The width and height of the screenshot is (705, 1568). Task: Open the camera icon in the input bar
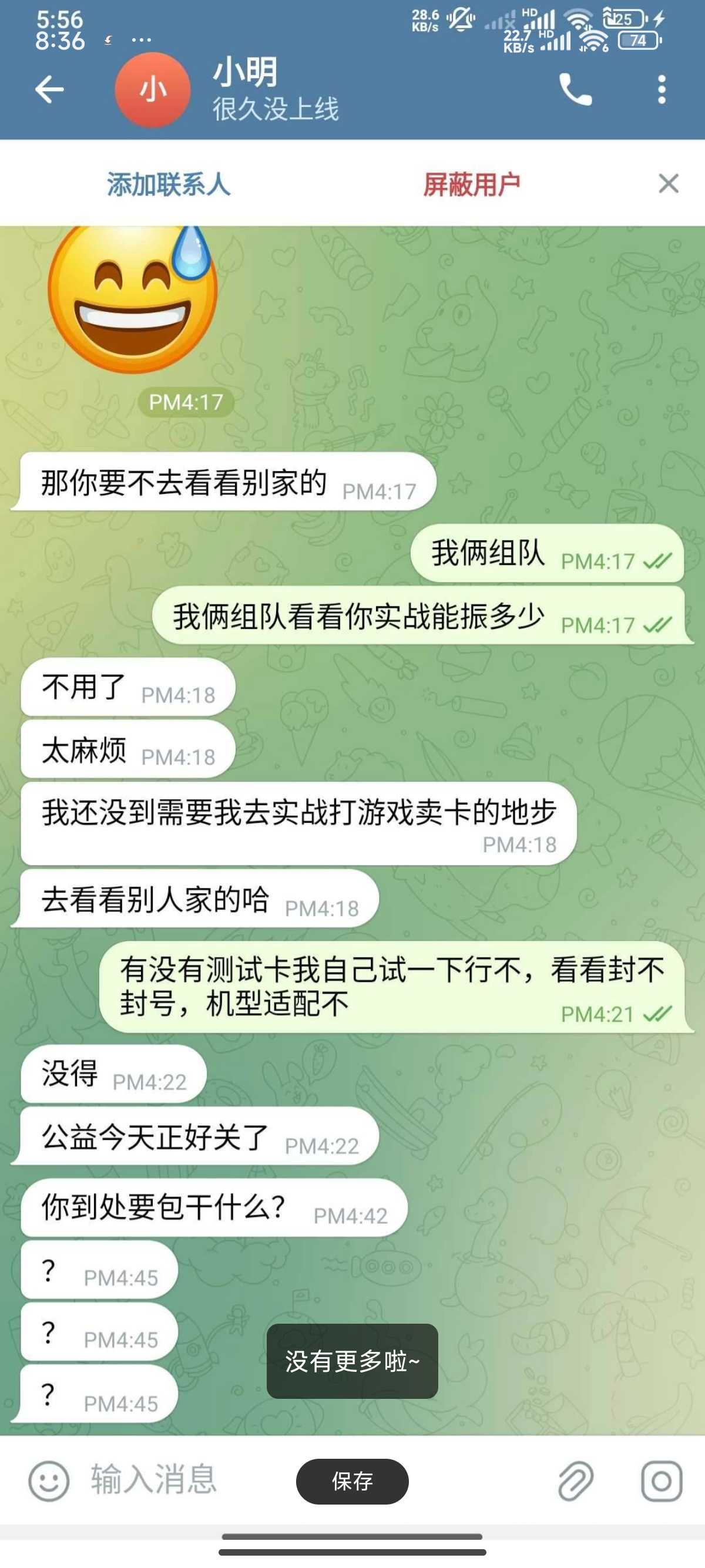click(x=661, y=1480)
